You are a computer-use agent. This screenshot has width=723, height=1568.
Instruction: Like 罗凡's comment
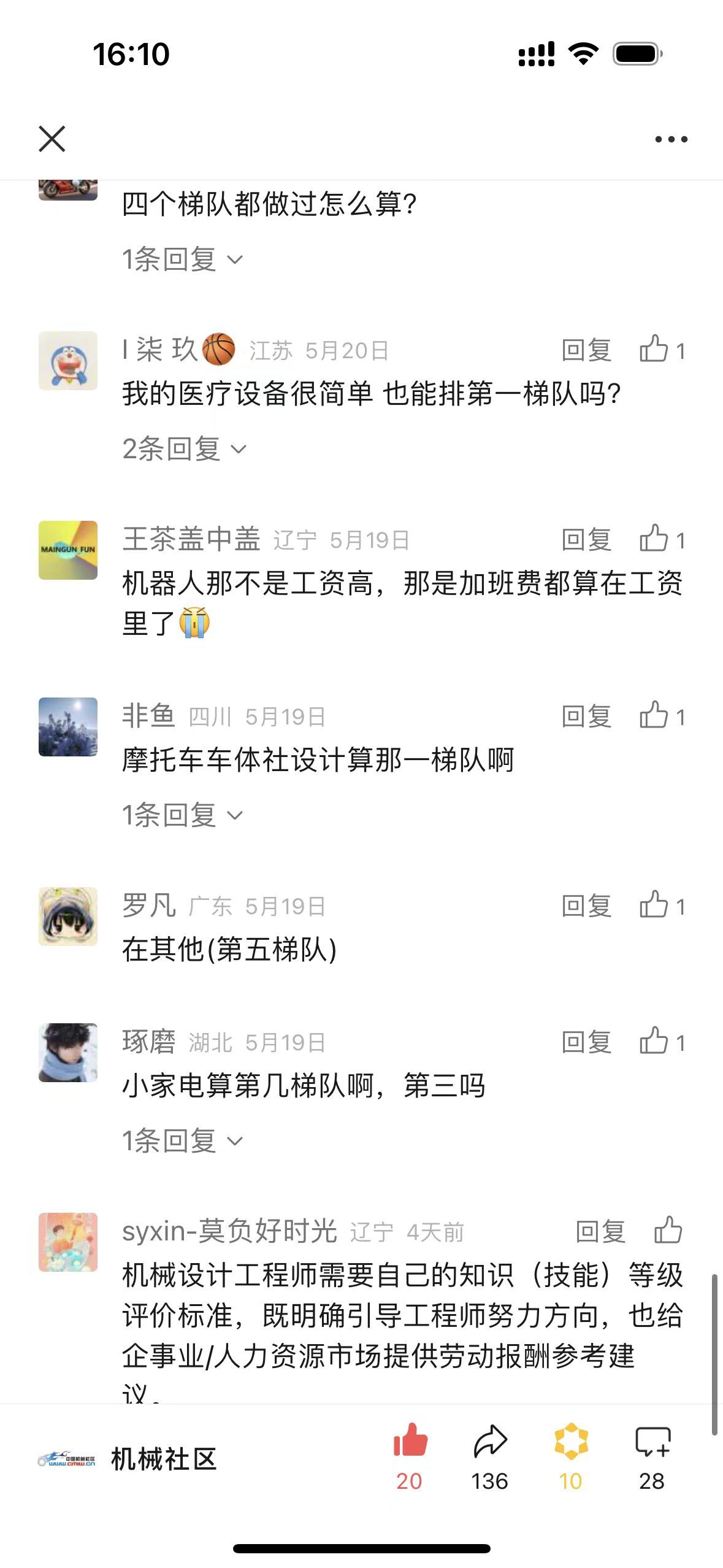coord(661,906)
